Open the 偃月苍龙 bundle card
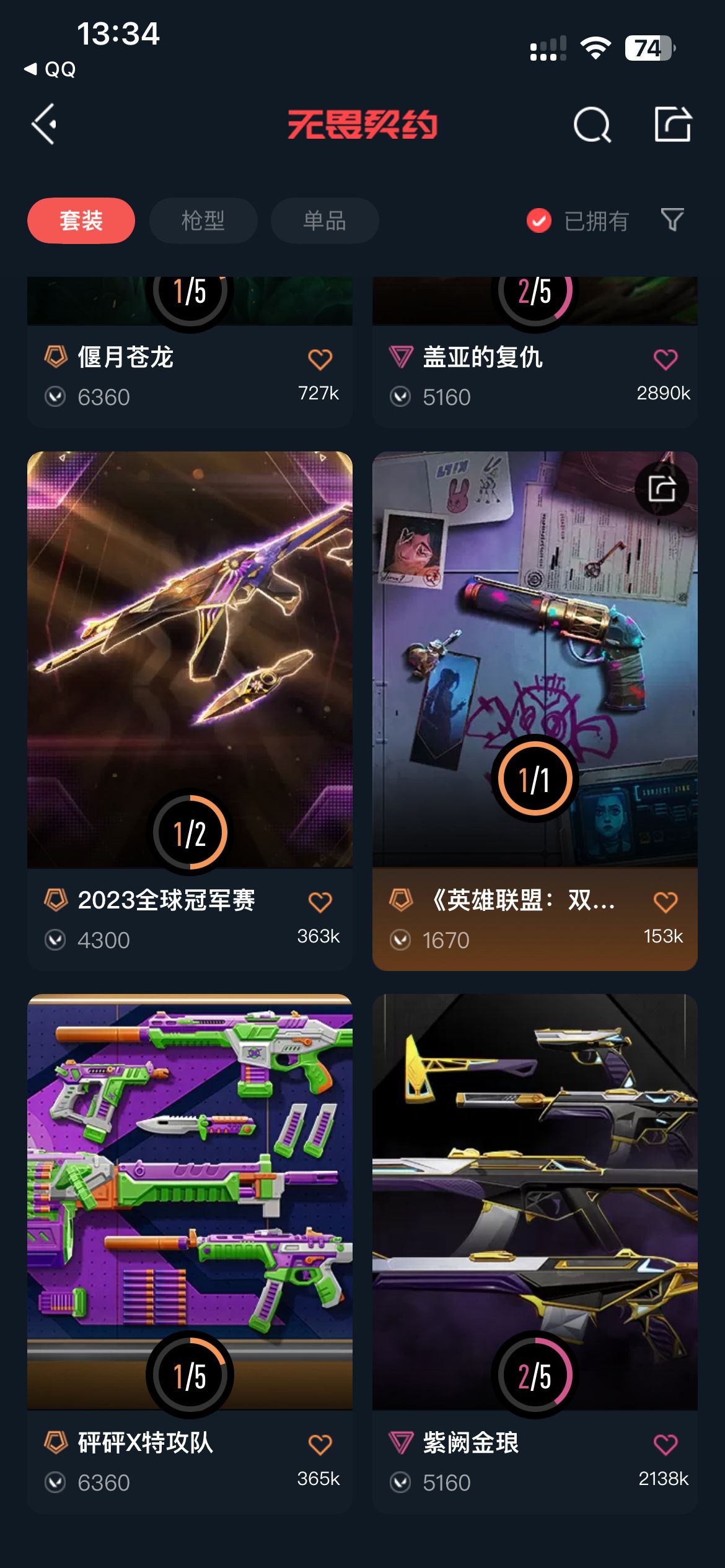 190,352
